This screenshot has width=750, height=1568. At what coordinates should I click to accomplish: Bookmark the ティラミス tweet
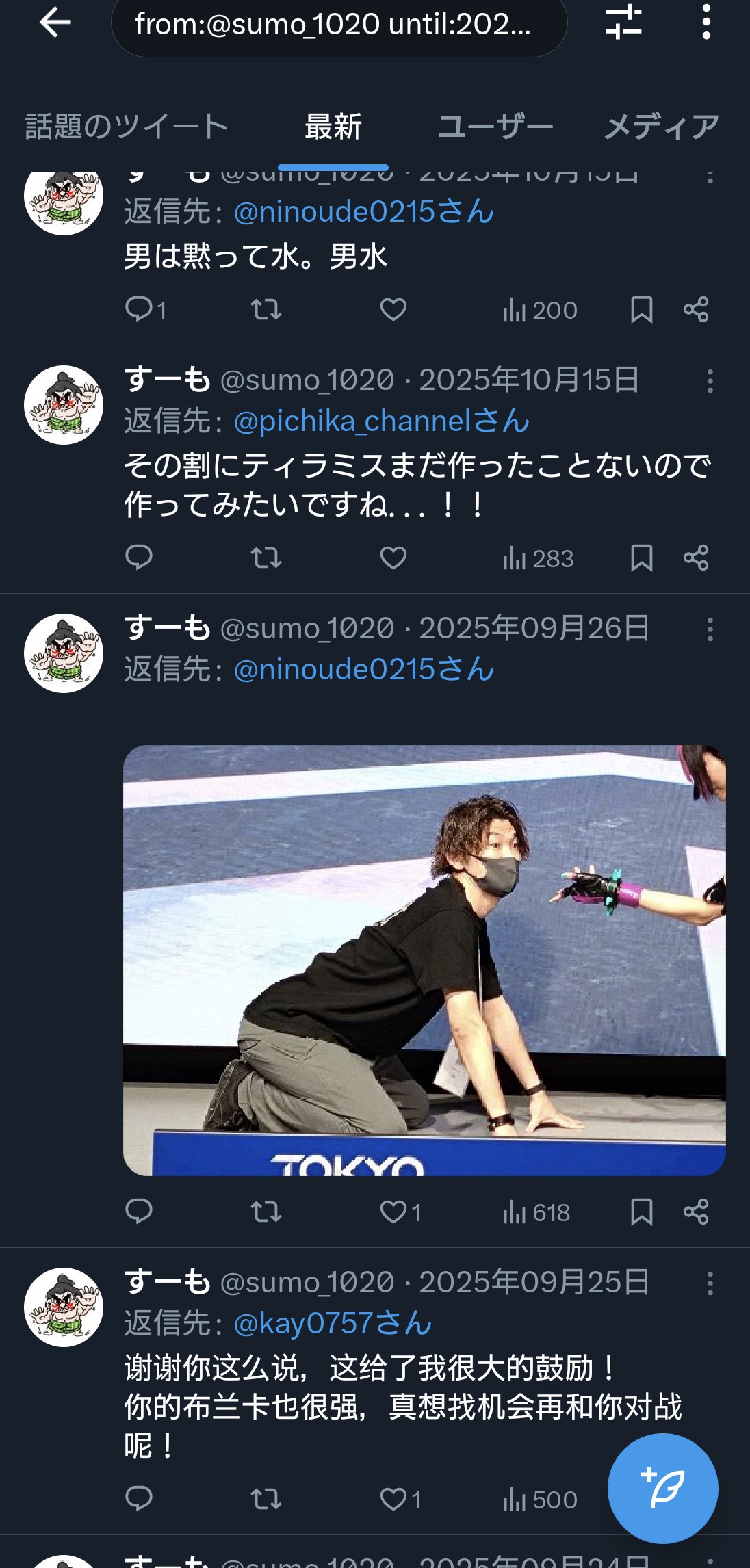click(641, 558)
